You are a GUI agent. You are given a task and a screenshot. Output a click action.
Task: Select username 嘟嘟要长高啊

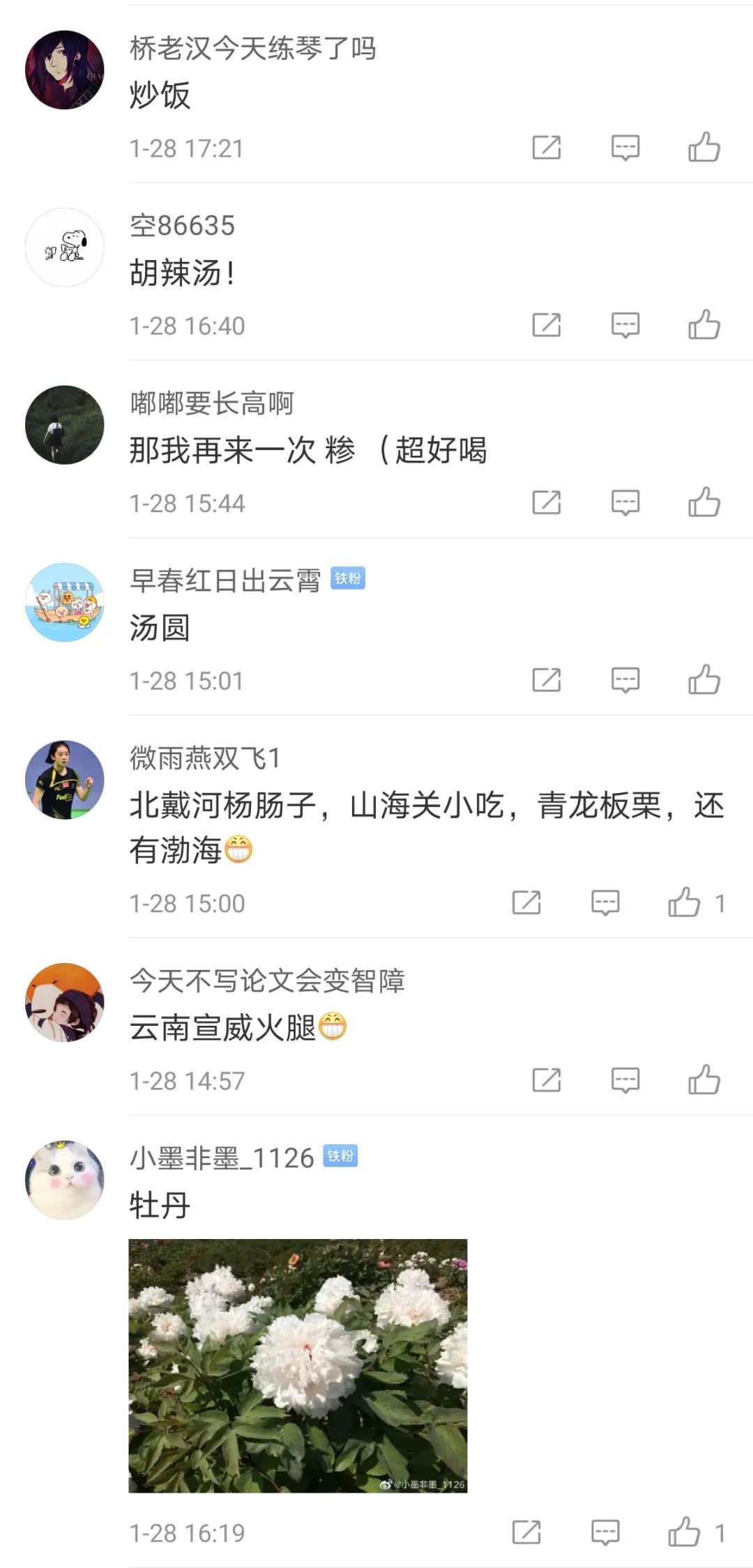211,403
